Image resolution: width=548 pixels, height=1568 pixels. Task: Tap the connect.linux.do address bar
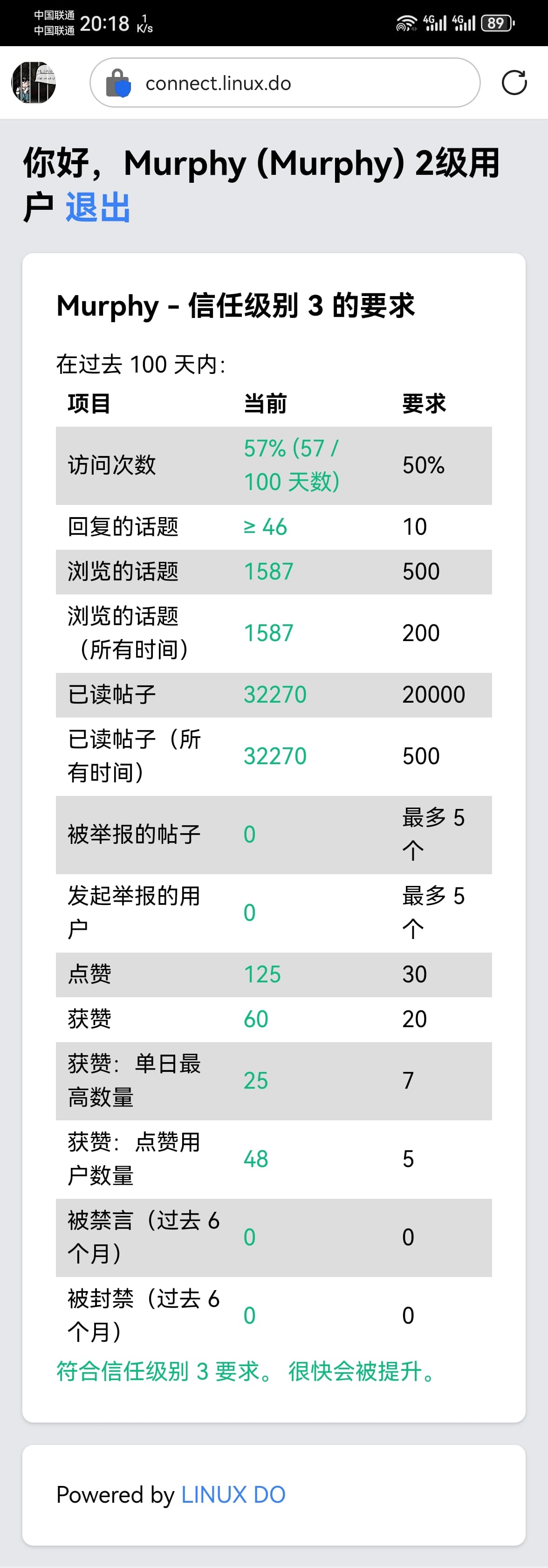(x=285, y=83)
